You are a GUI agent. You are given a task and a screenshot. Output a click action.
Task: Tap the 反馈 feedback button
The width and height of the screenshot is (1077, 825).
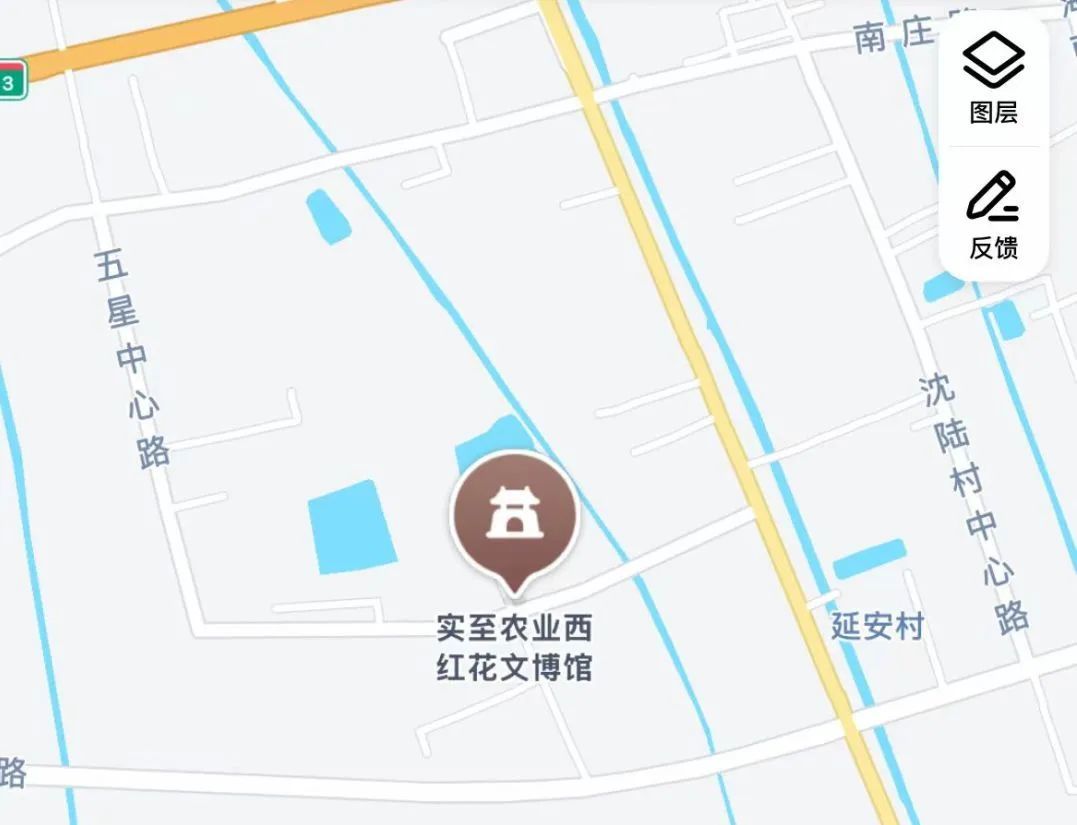click(x=993, y=215)
